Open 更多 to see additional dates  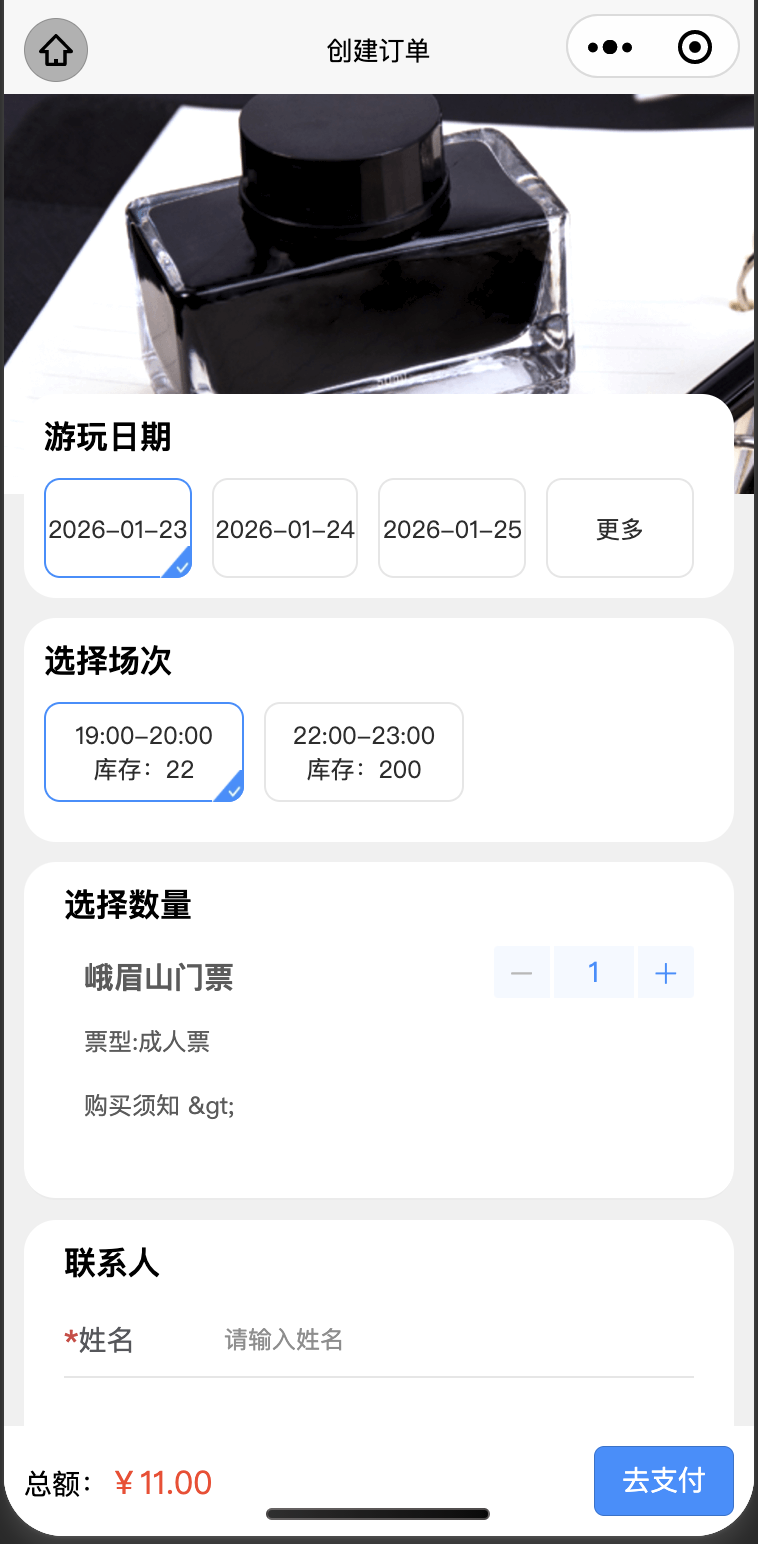[619, 528]
